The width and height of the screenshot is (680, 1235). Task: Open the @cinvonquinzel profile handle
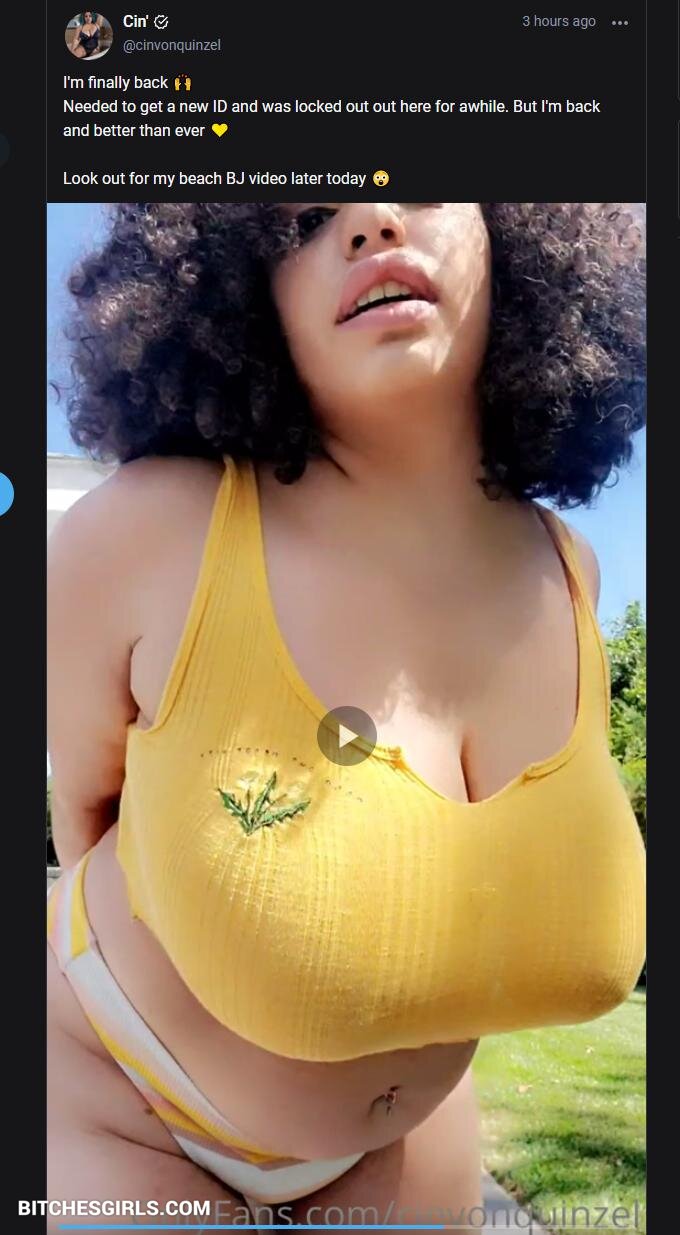171,45
